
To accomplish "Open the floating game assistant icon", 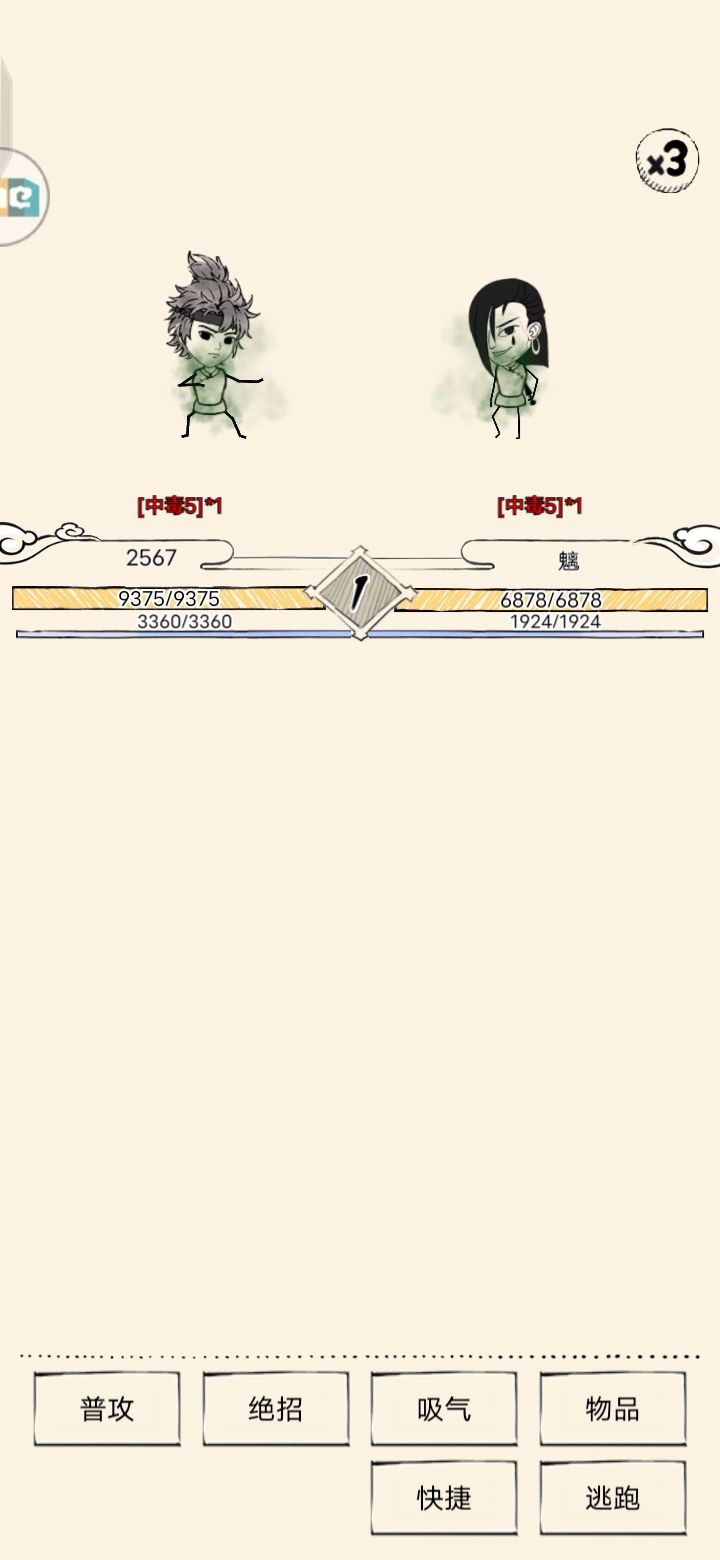I will pos(20,196).
